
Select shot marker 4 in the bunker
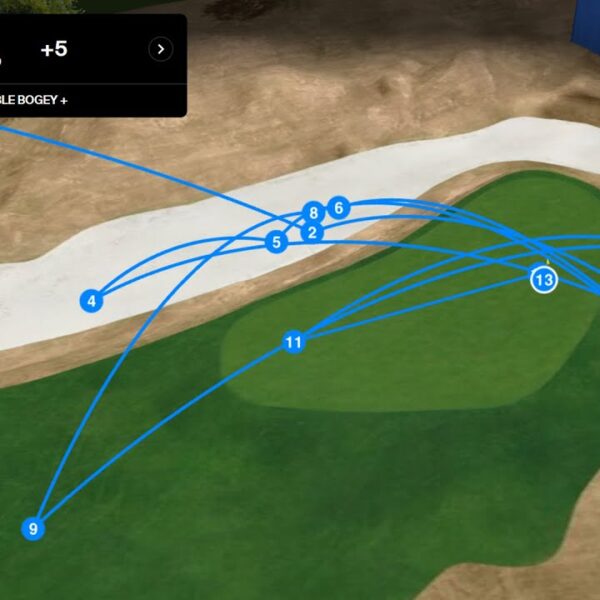[x=91, y=300]
